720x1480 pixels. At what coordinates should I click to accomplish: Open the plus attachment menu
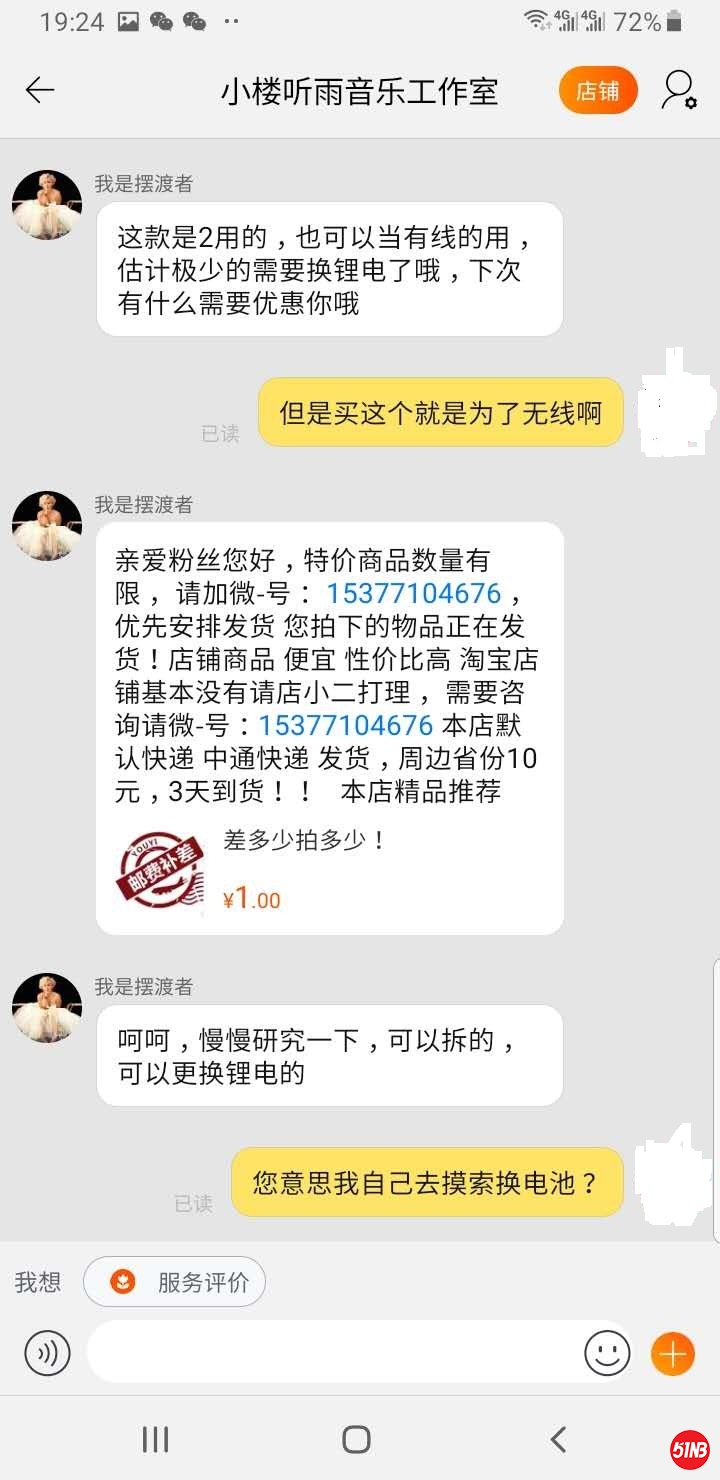(x=673, y=1354)
